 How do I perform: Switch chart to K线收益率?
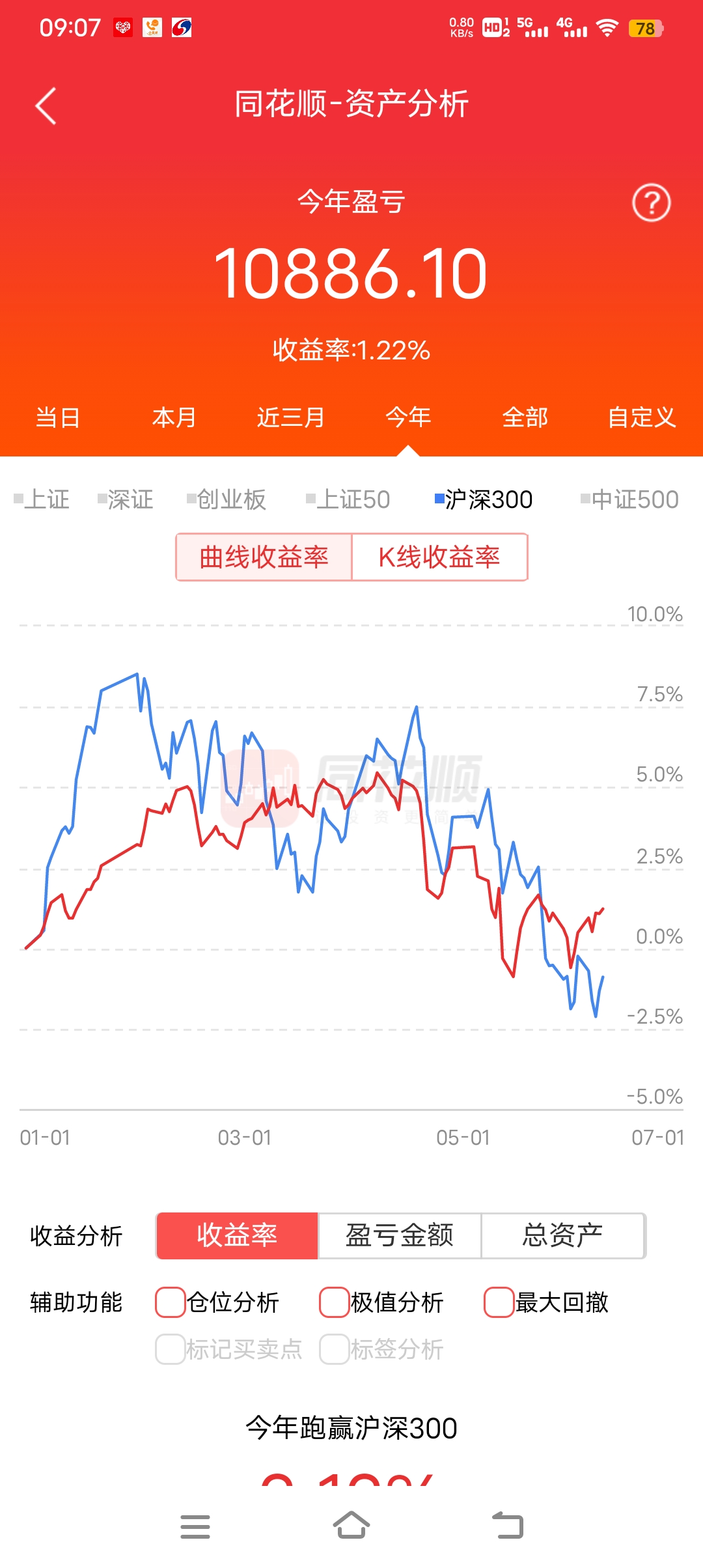[439, 557]
